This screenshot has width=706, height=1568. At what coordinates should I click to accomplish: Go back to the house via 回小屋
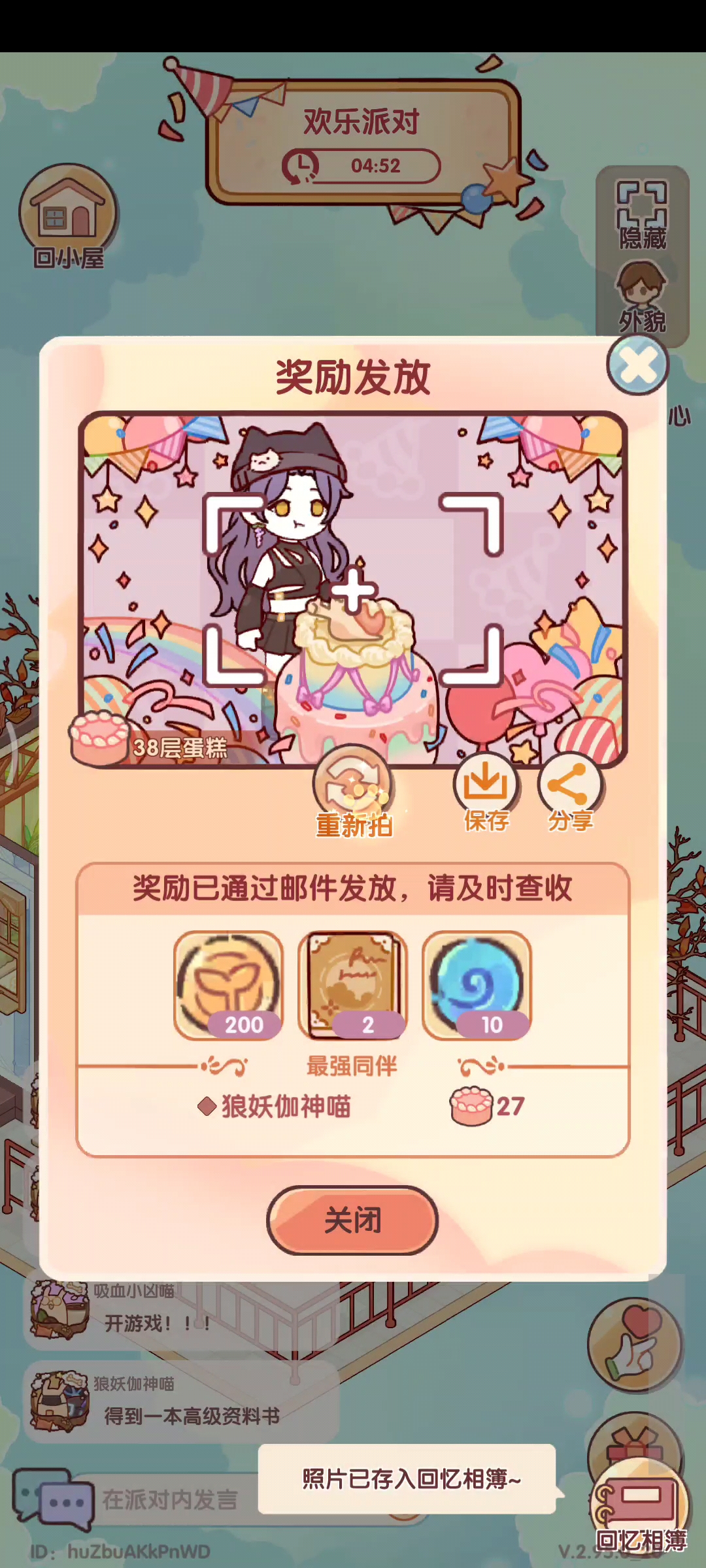[68, 217]
